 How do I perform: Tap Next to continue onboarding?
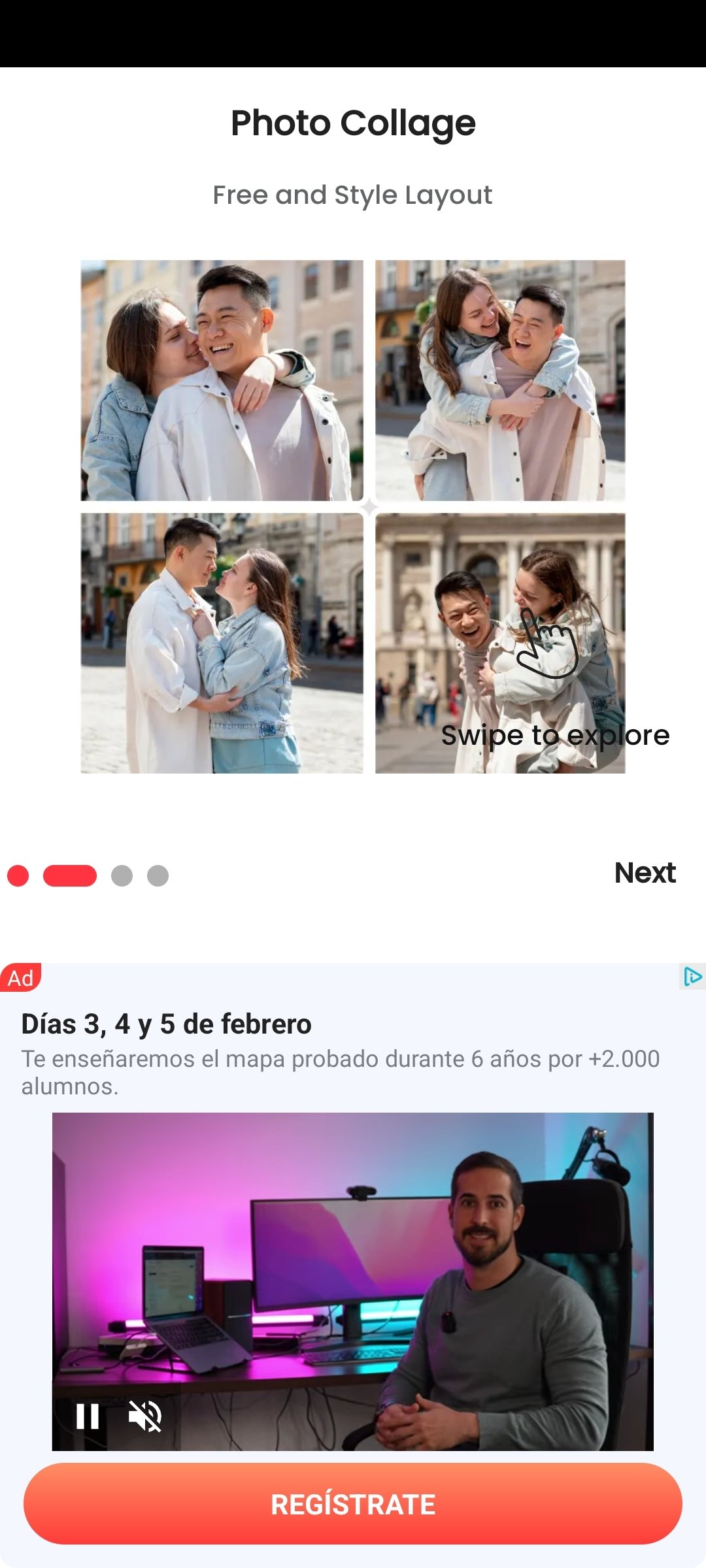645,873
